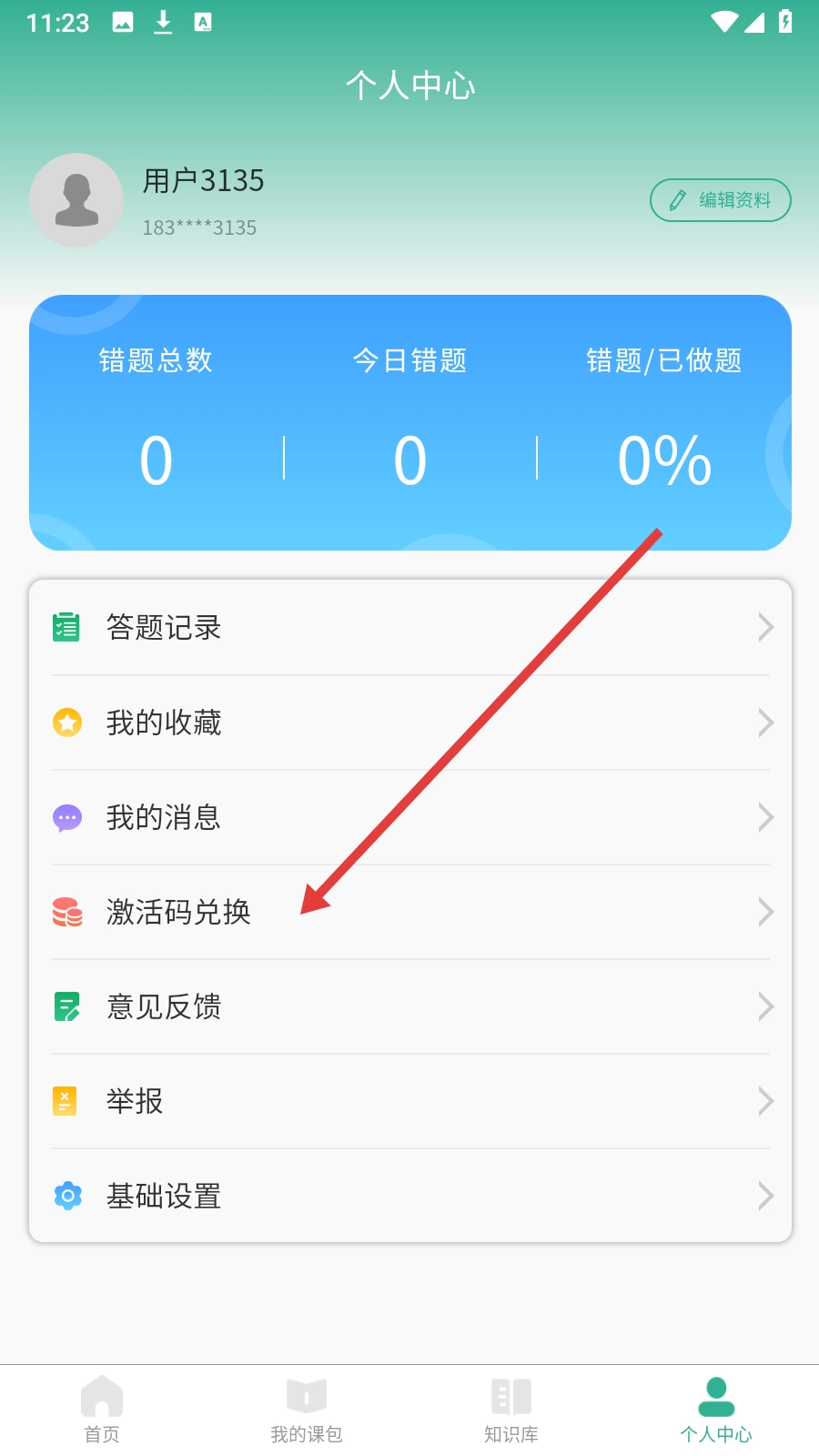Image resolution: width=819 pixels, height=1456 pixels.
Task: Tap the 编辑资料 button
Action: (720, 200)
